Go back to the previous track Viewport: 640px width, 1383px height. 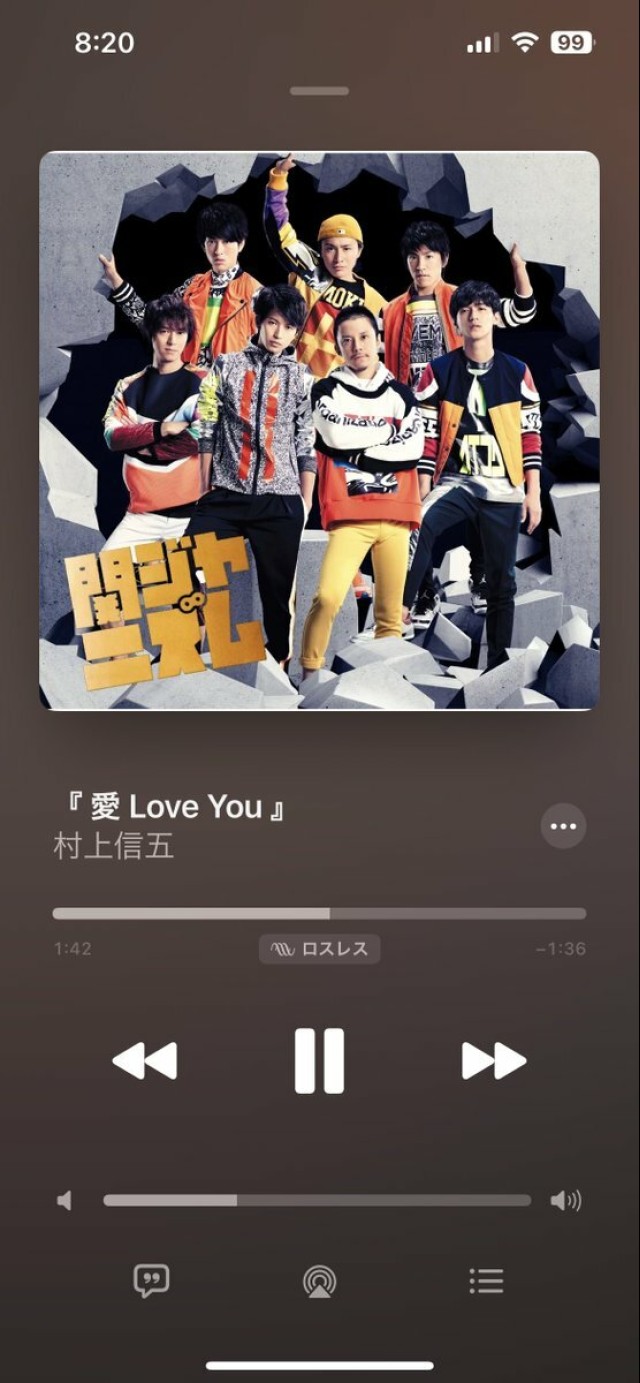tap(145, 1061)
